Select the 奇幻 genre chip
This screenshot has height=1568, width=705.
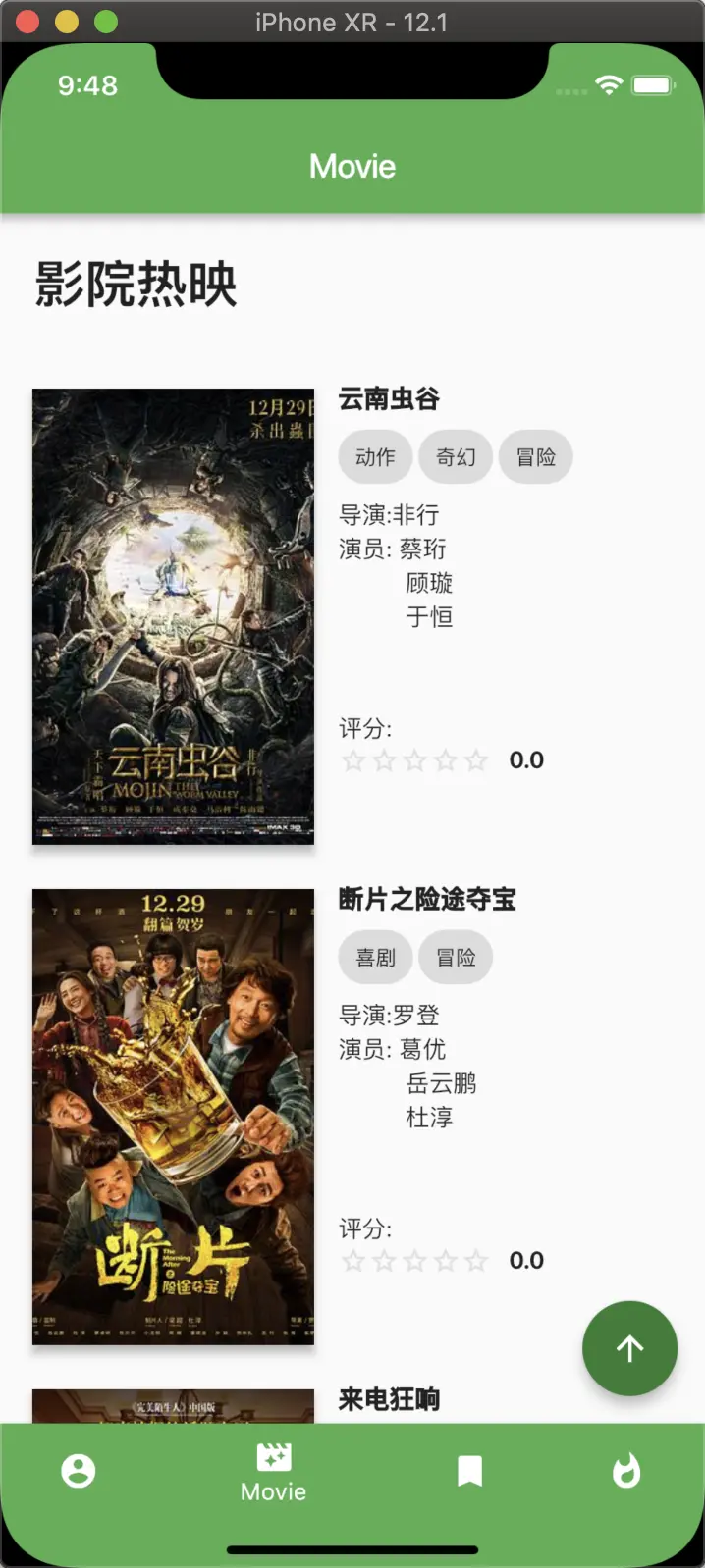point(456,457)
